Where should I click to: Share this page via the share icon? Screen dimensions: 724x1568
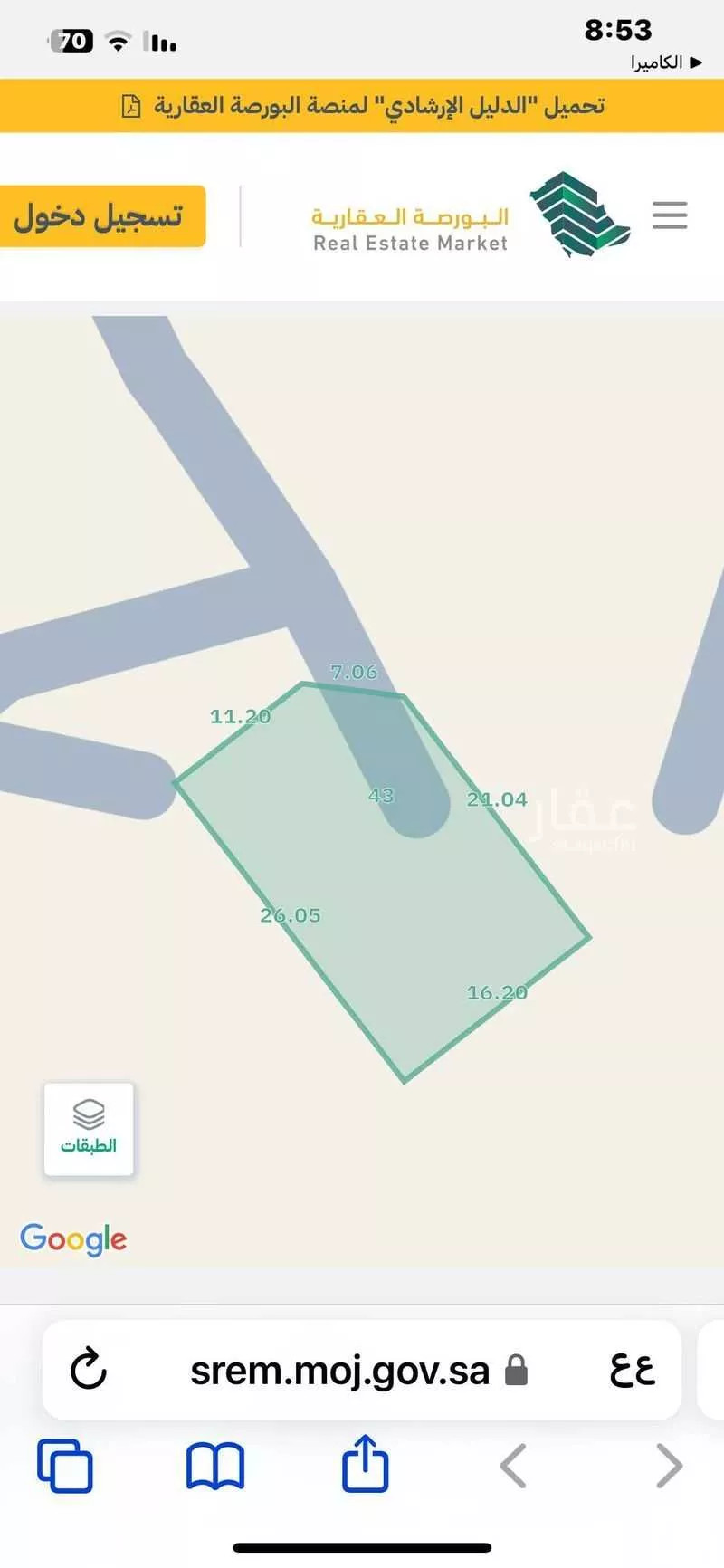click(365, 1463)
